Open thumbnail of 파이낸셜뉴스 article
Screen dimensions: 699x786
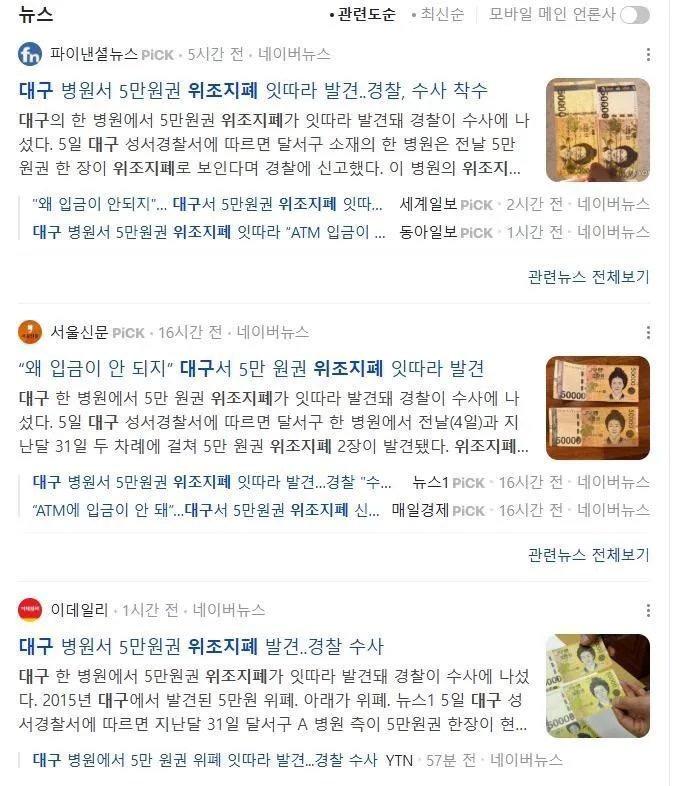[597, 130]
